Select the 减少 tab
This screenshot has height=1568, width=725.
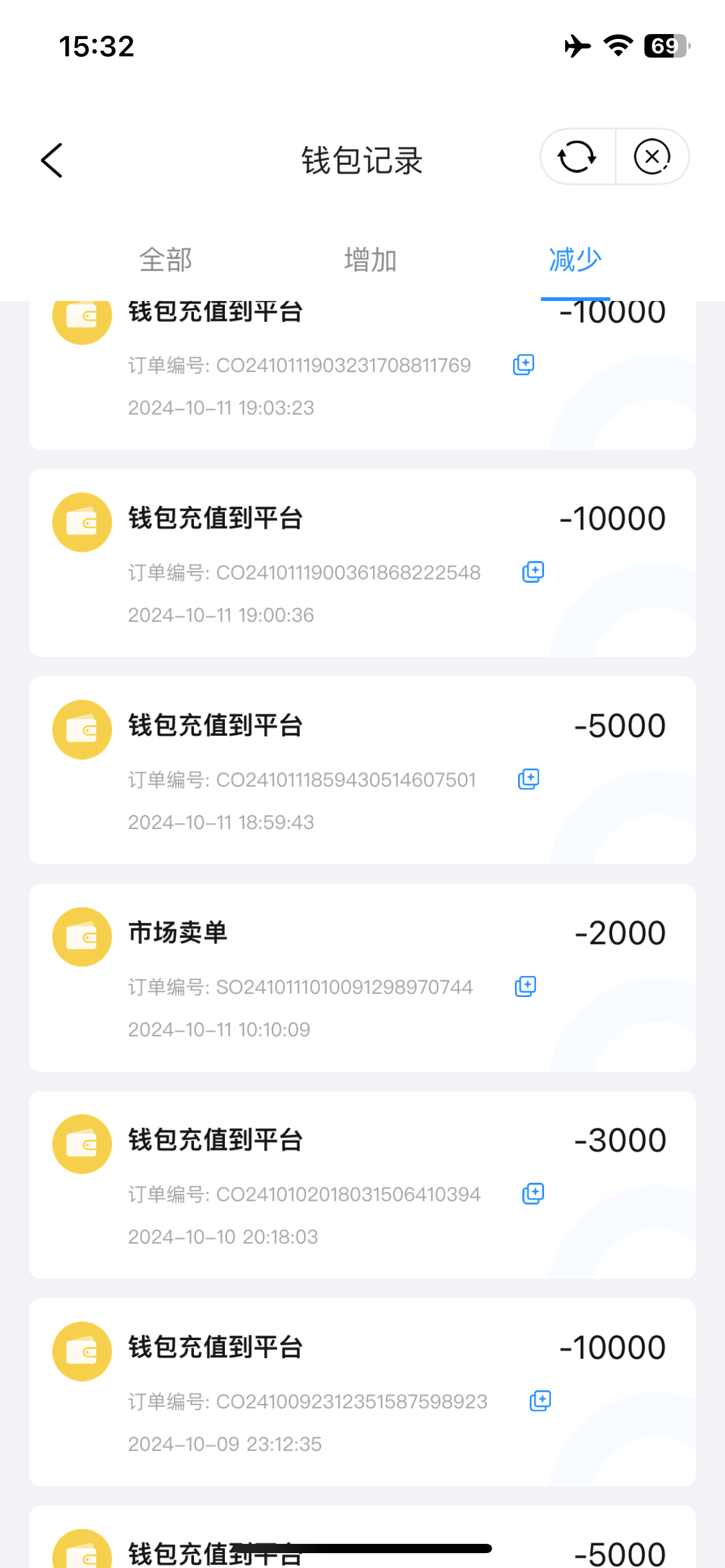(575, 259)
